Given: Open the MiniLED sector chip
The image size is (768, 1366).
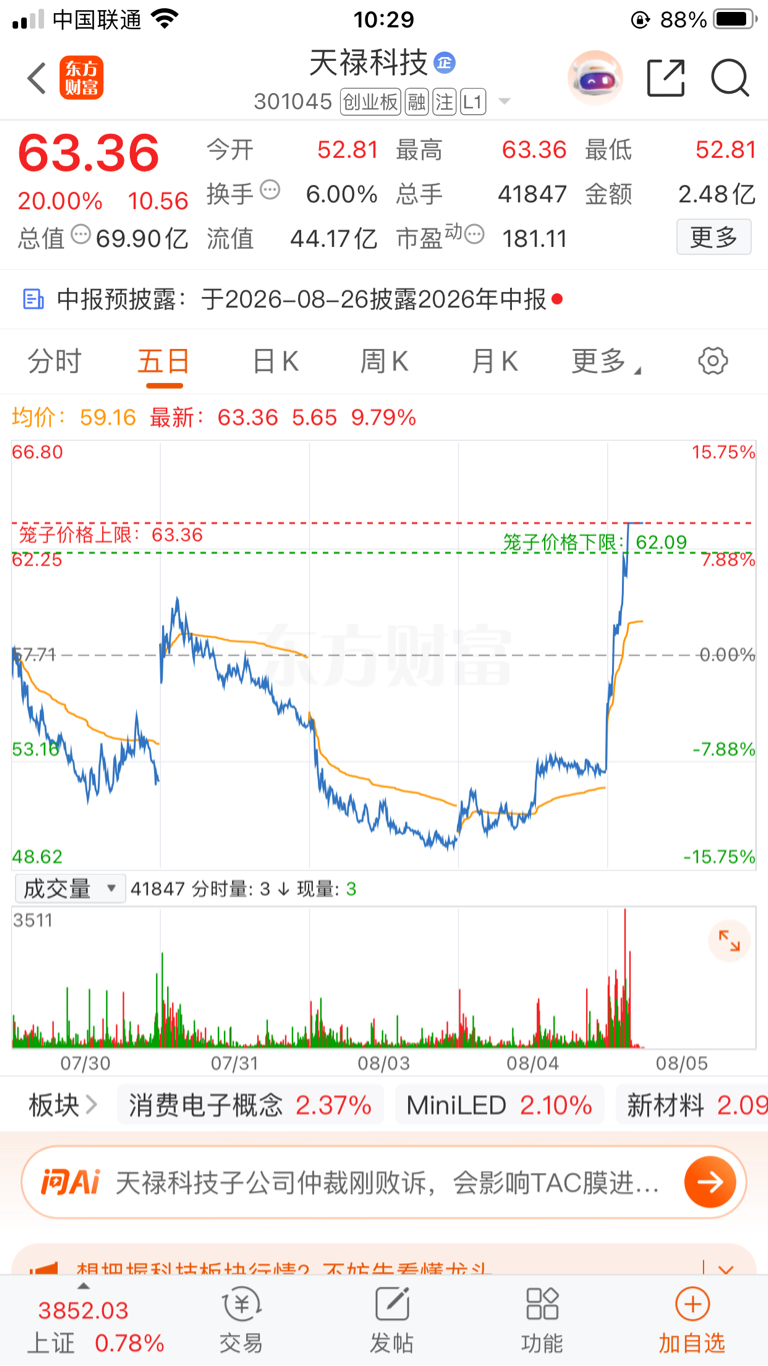Looking at the screenshot, I should point(500,1105).
